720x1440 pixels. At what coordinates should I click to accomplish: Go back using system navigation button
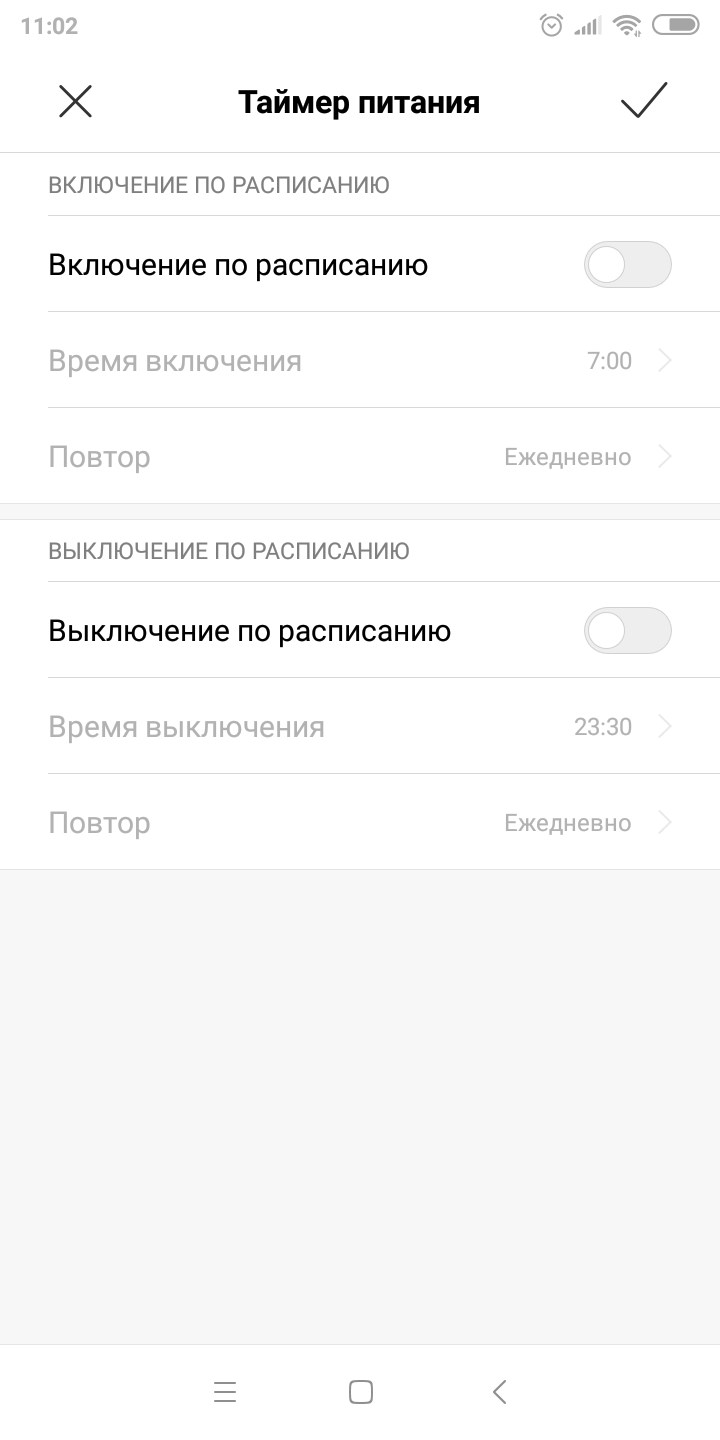pos(500,1392)
